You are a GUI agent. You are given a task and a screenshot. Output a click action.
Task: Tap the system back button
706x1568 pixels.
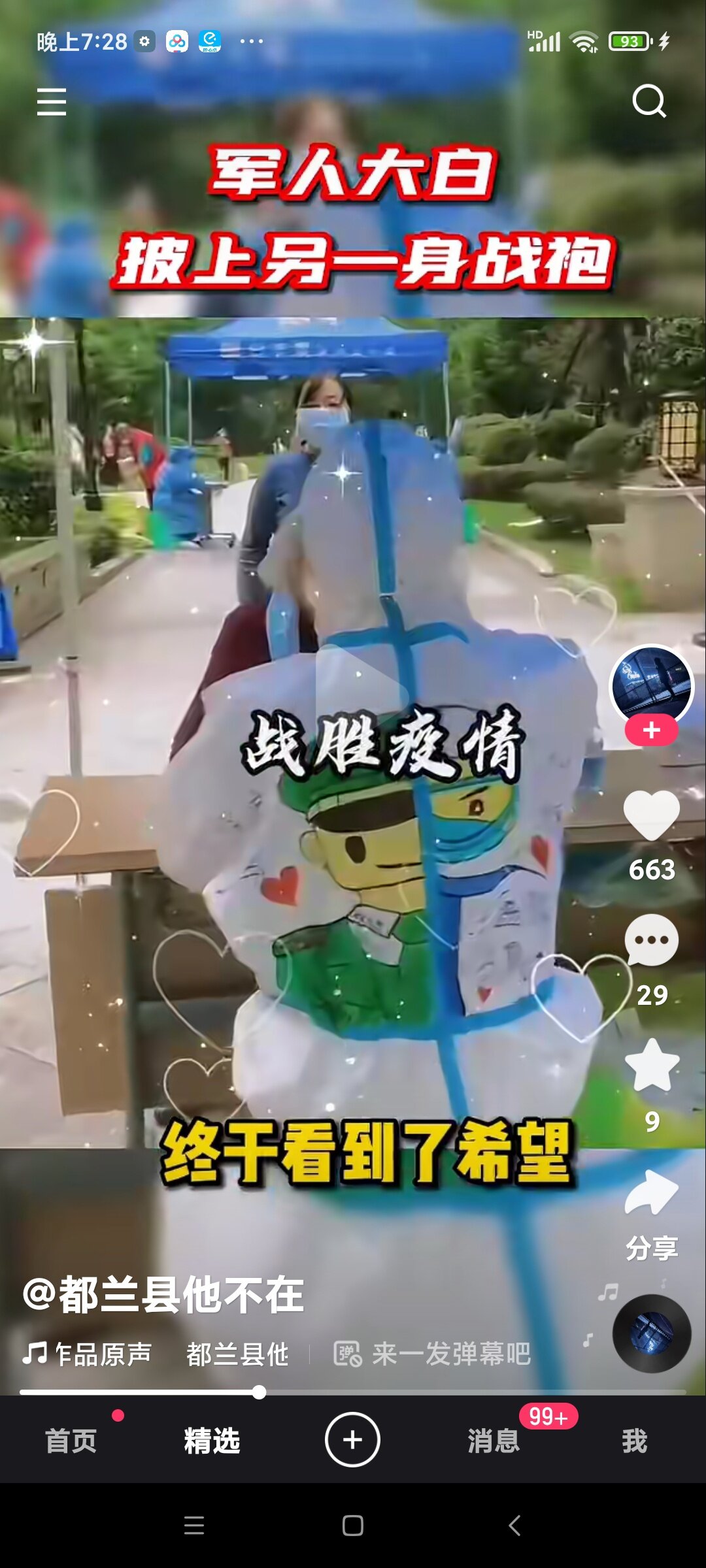[x=514, y=1526]
